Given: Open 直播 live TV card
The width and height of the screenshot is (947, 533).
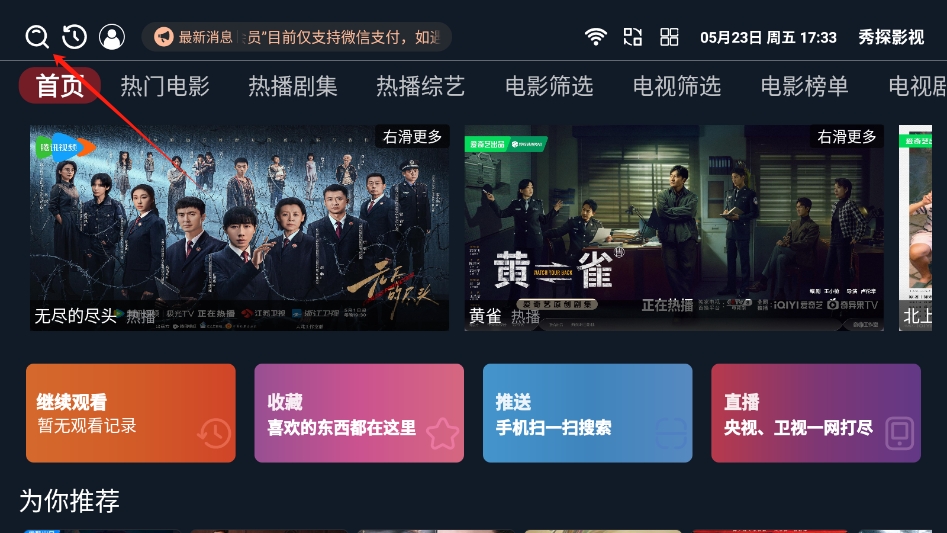Looking at the screenshot, I should (816, 413).
